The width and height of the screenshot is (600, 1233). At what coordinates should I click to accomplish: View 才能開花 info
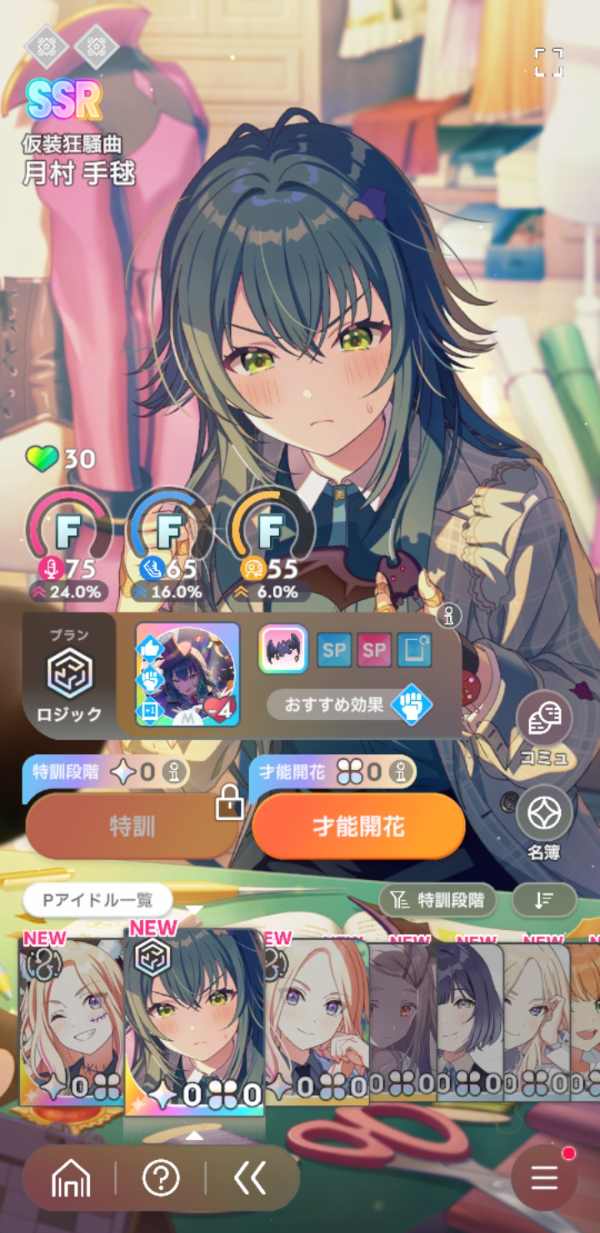[401, 772]
